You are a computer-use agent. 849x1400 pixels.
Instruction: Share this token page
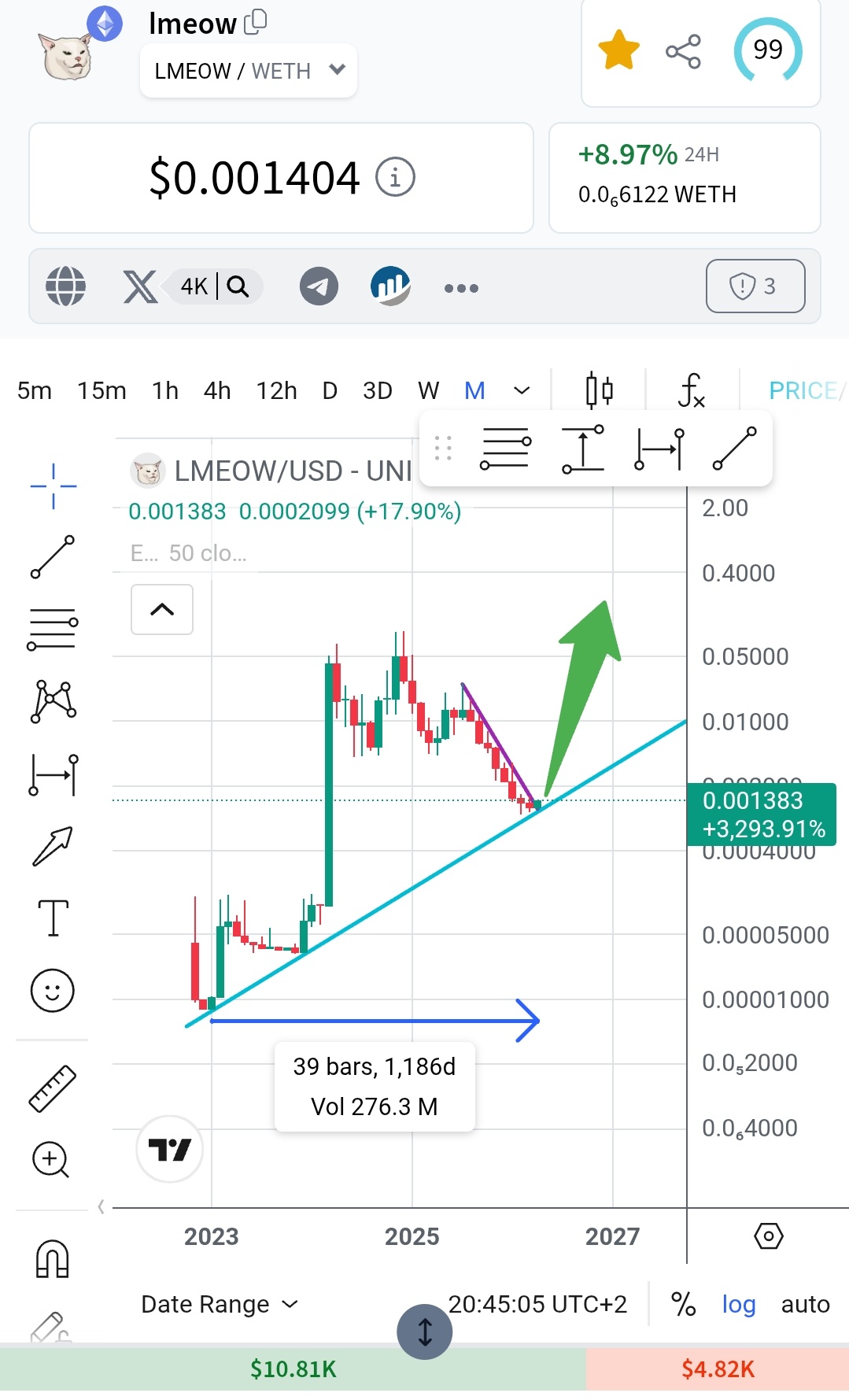coord(682,52)
